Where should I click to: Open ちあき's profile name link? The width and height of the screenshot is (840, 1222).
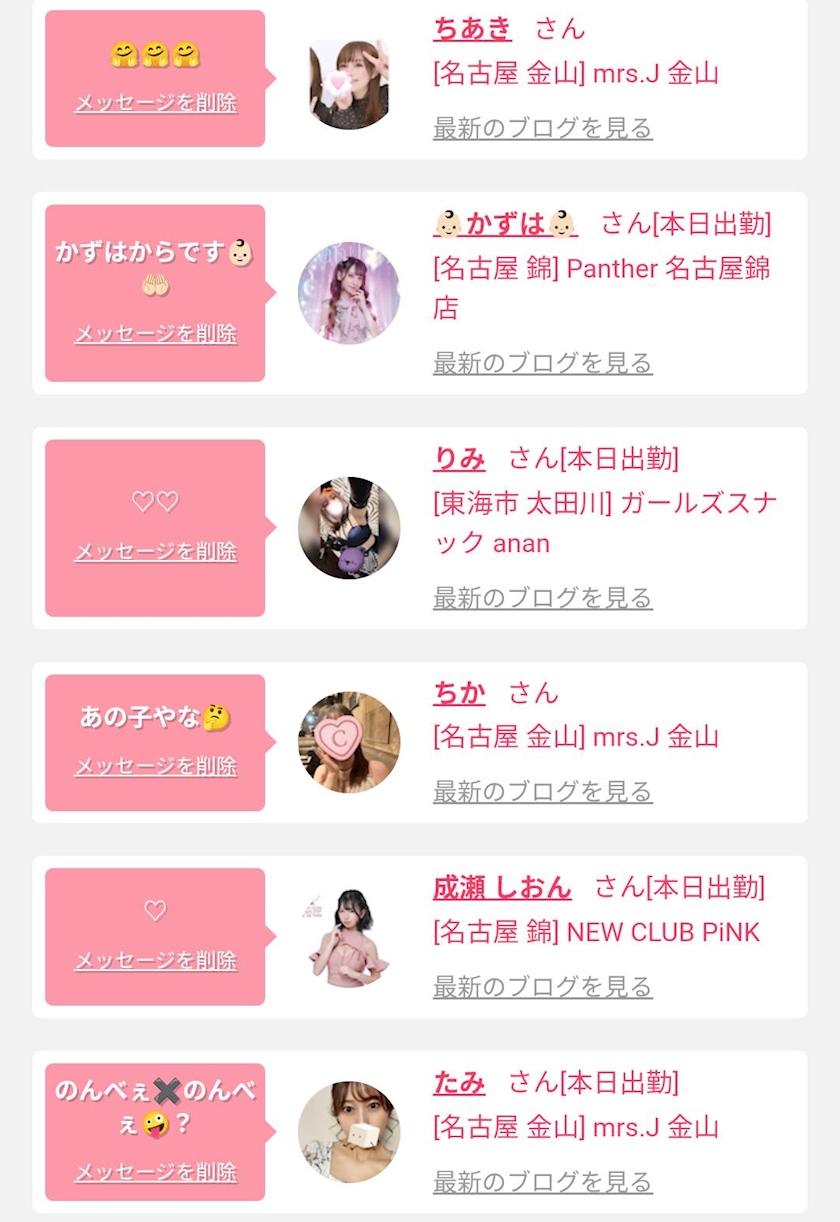point(472,29)
